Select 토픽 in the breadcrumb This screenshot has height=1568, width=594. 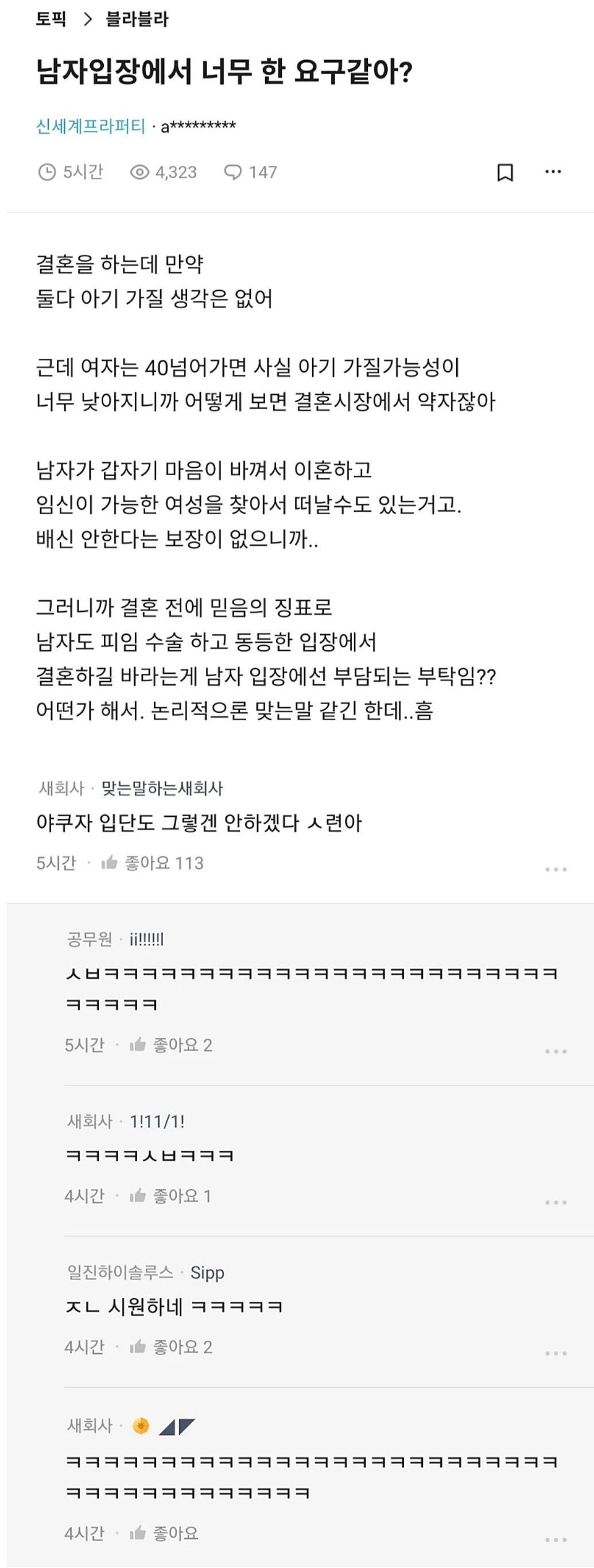(x=52, y=20)
